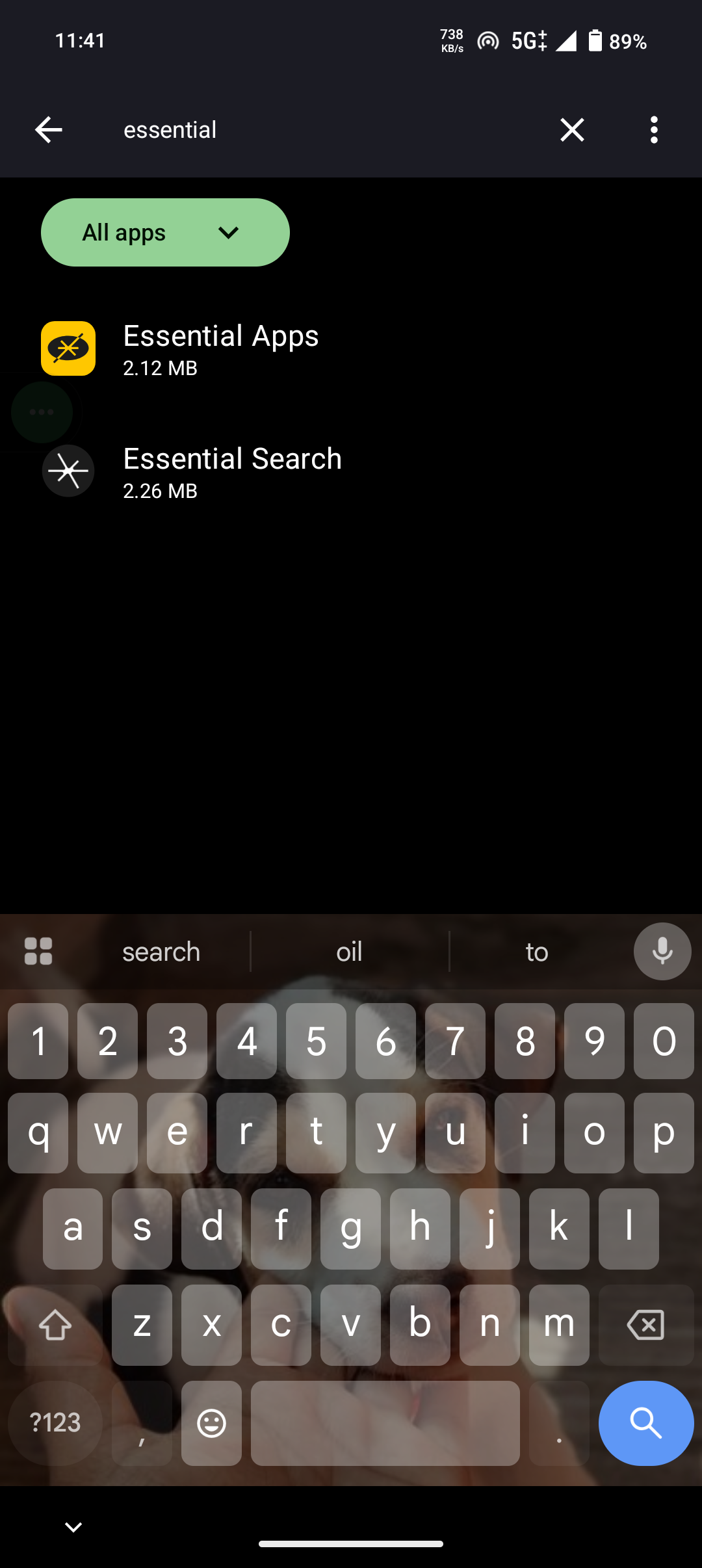Tap the keyboard search key
Viewport: 702px width, 1568px height.
645,1423
